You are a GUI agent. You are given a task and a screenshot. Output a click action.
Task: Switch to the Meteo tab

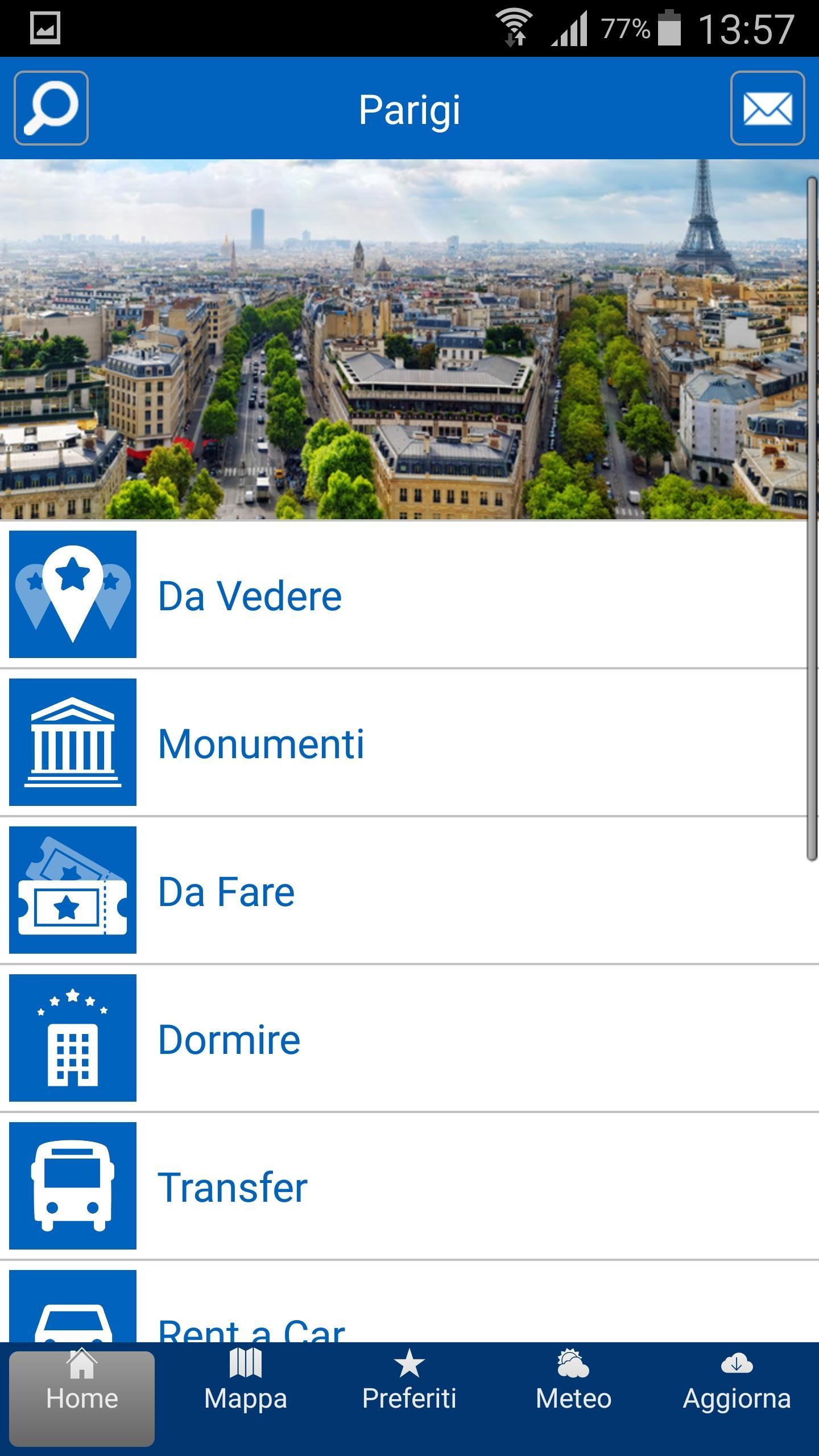(572, 1388)
